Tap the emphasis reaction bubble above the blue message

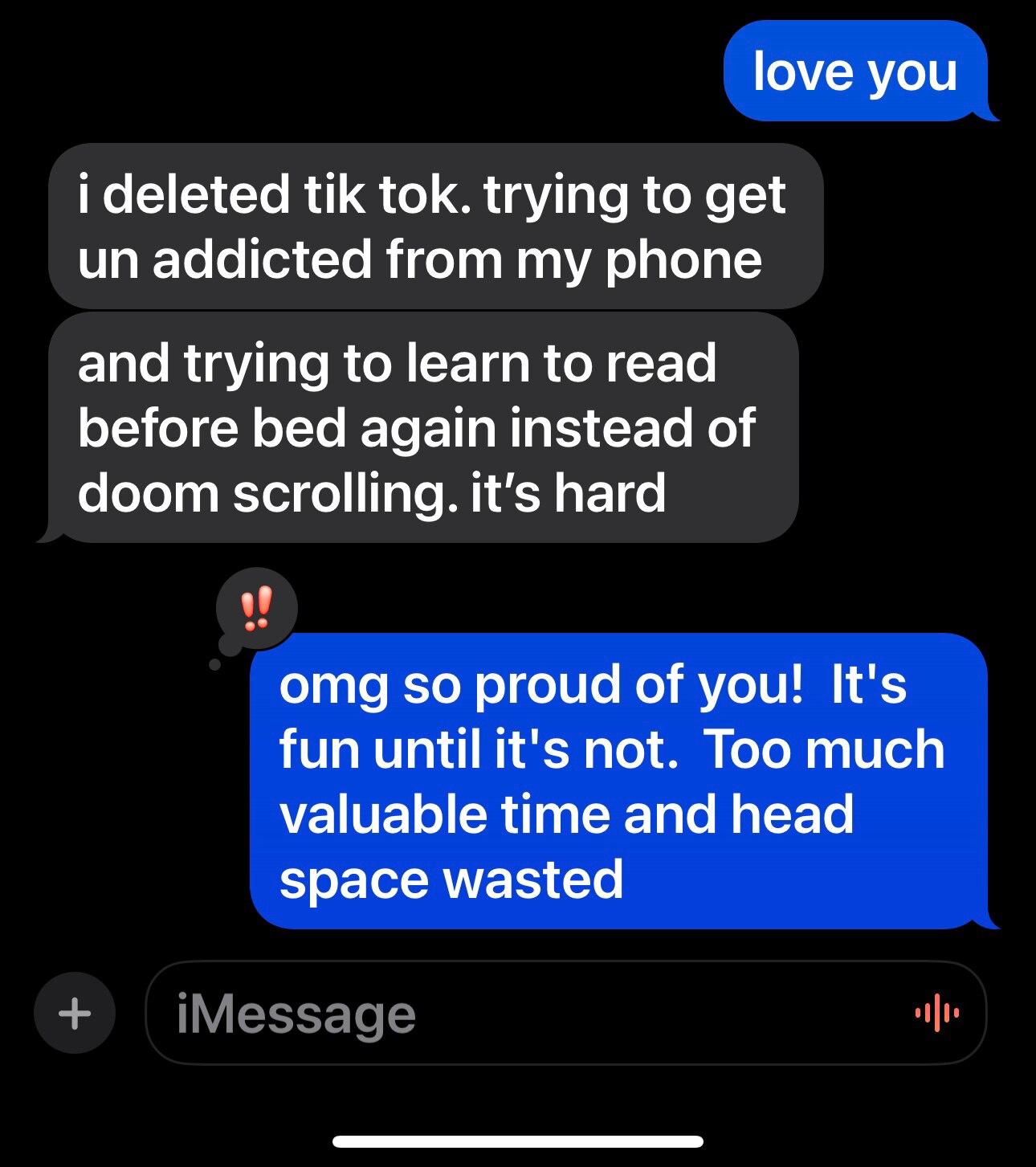point(255,608)
